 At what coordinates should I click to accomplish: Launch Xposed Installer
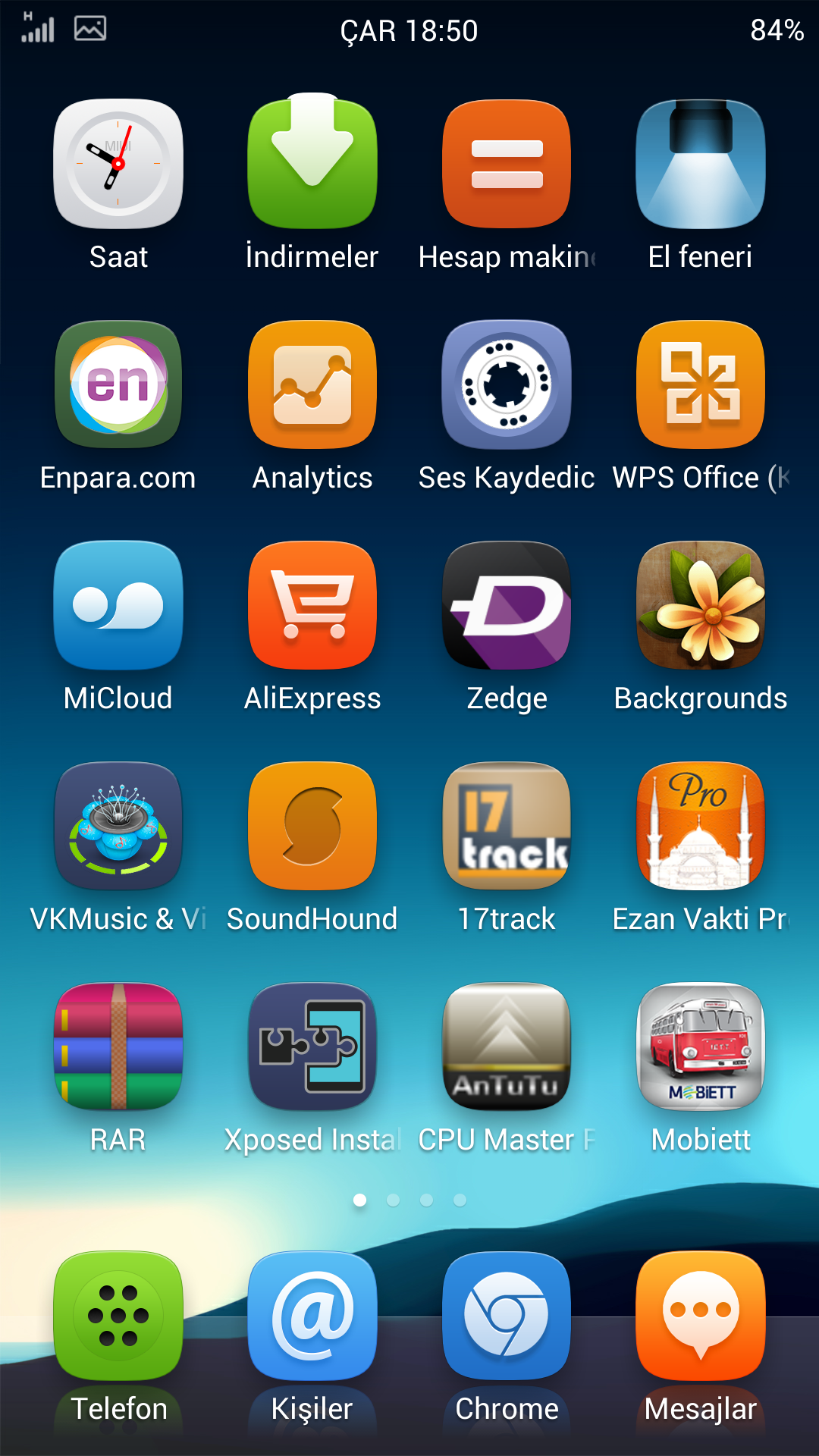pos(312,1046)
